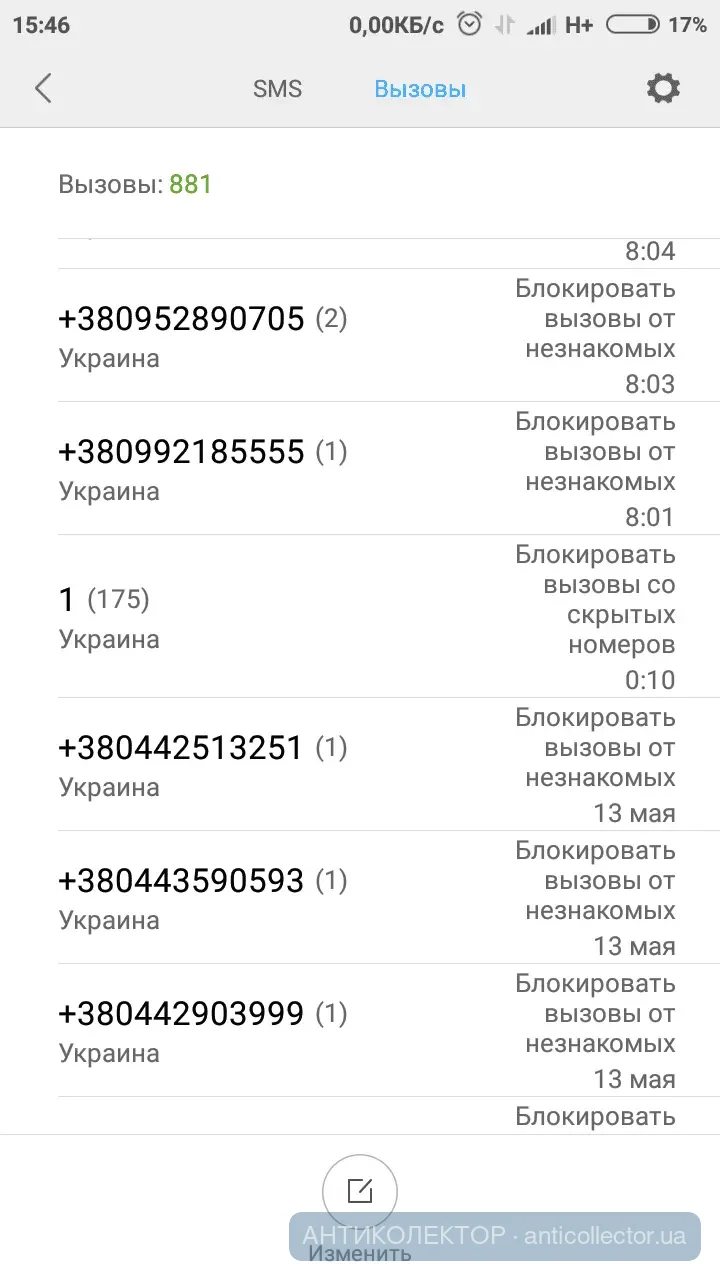Switch to the SMS tab
720x1280 pixels.
click(277, 89)
